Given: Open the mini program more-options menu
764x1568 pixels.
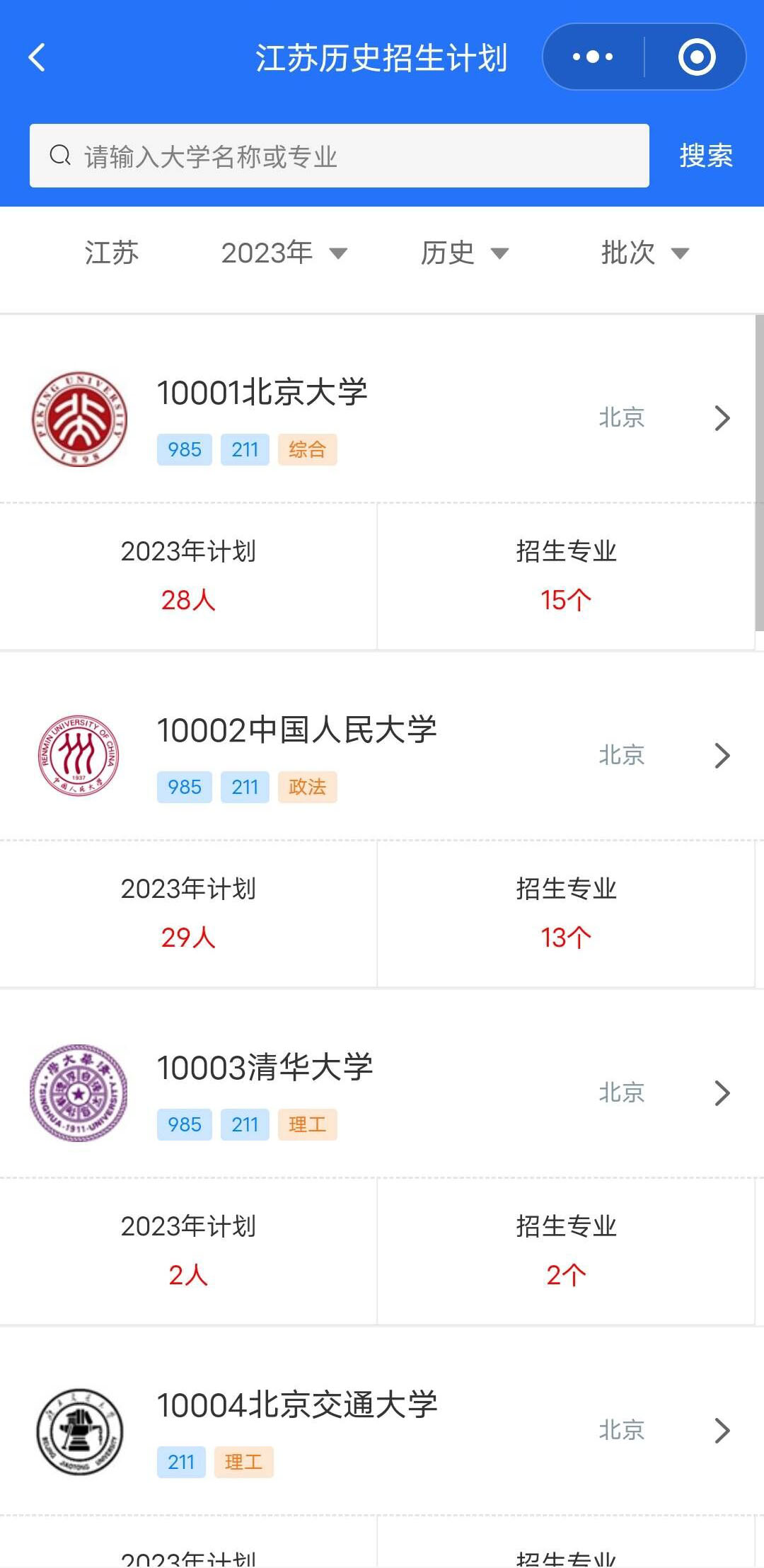Looking at the screenshot, I should [x=593, y=57].
